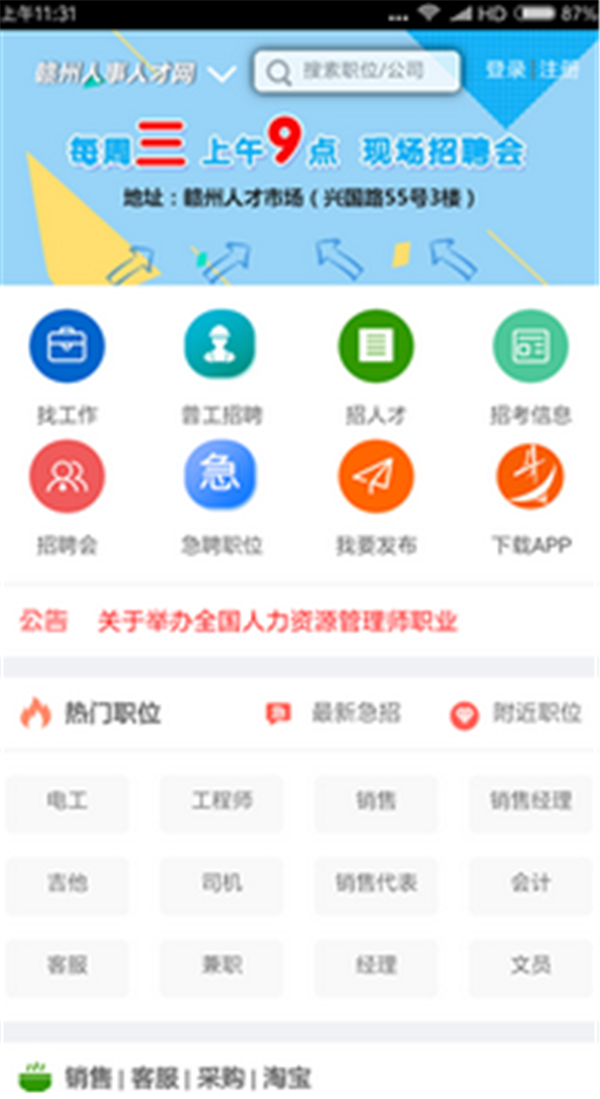The height and width of the screenshot is (1099, 600).
Task: Open 急聘职位 urgent jobs
Action: tap(221, 495)
